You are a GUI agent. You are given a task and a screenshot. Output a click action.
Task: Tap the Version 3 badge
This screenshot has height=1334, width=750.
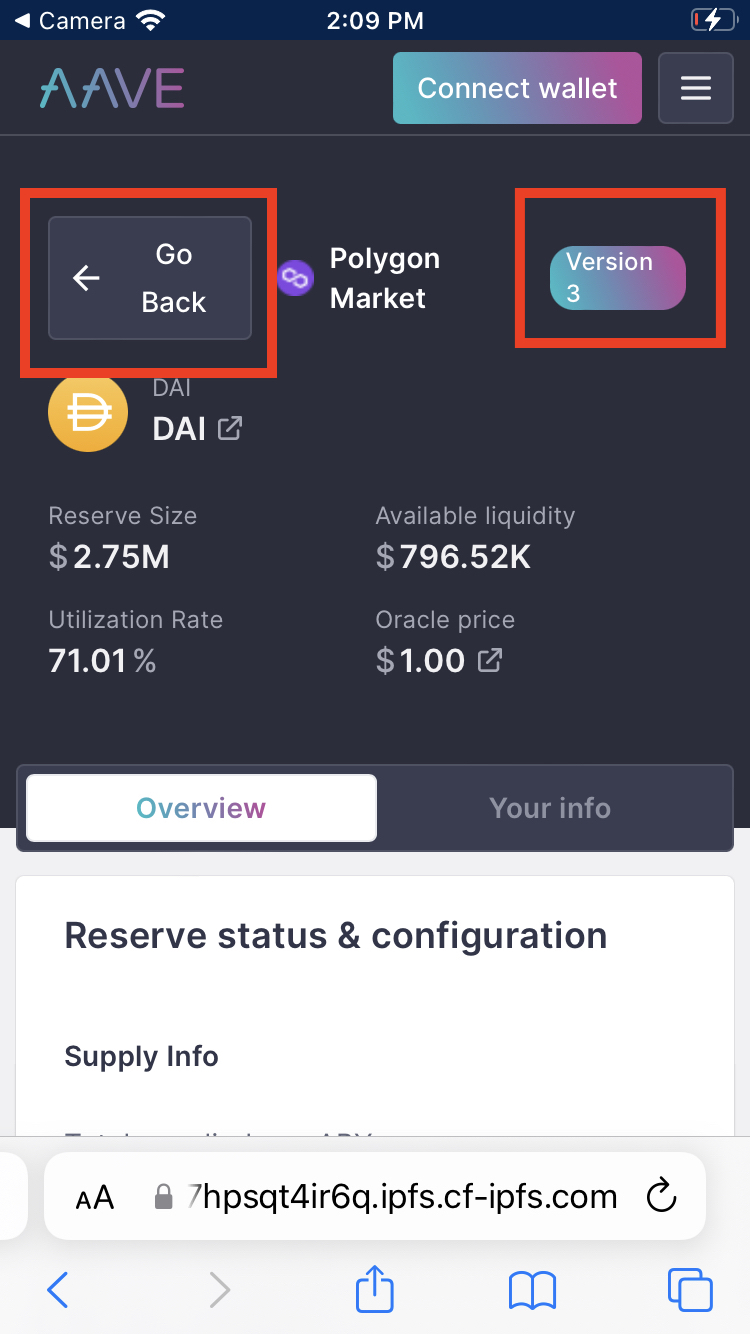coord(617,277)
